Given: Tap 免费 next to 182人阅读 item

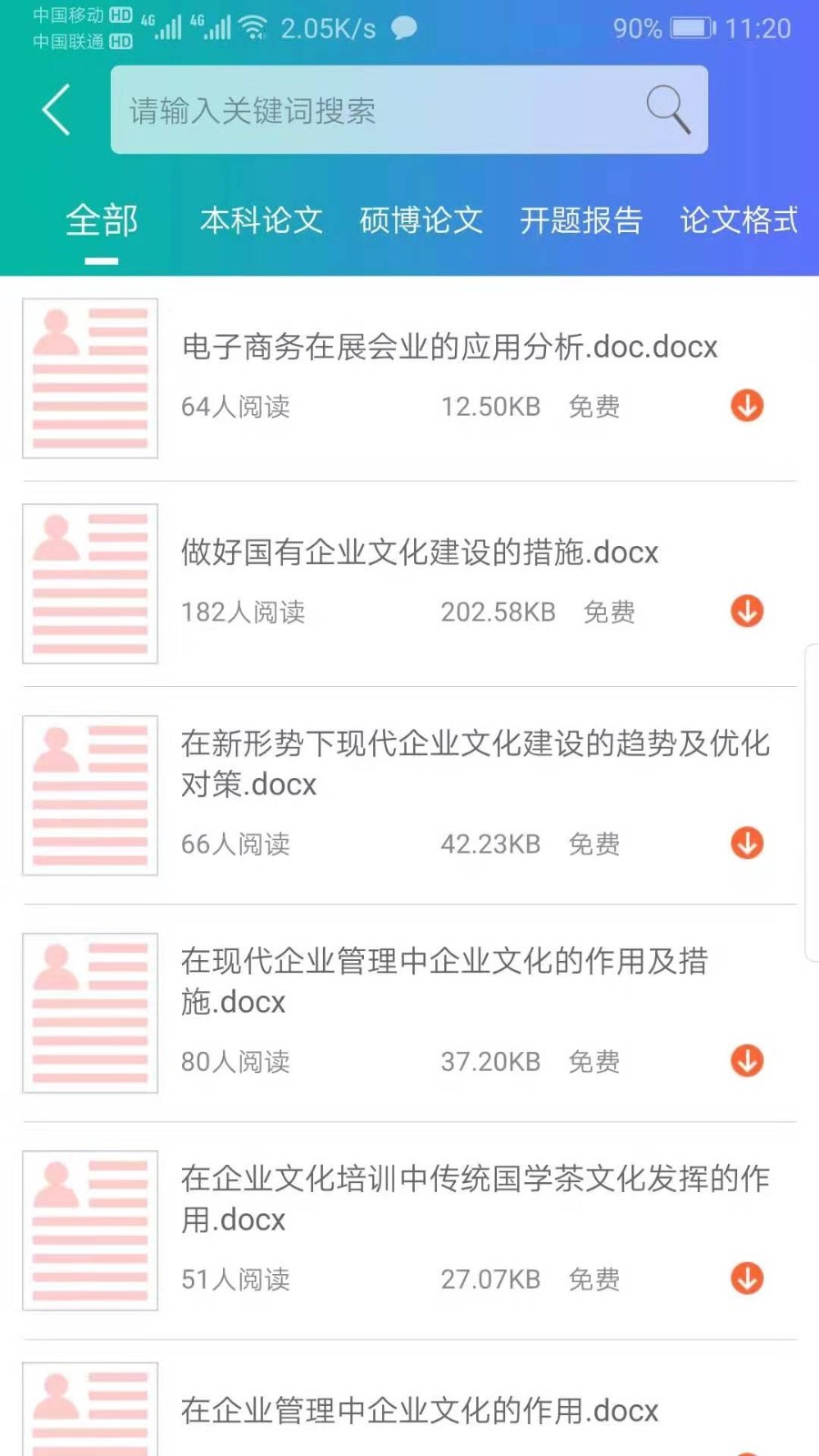Looking at the screenshot, I should [x=608, y=612].
